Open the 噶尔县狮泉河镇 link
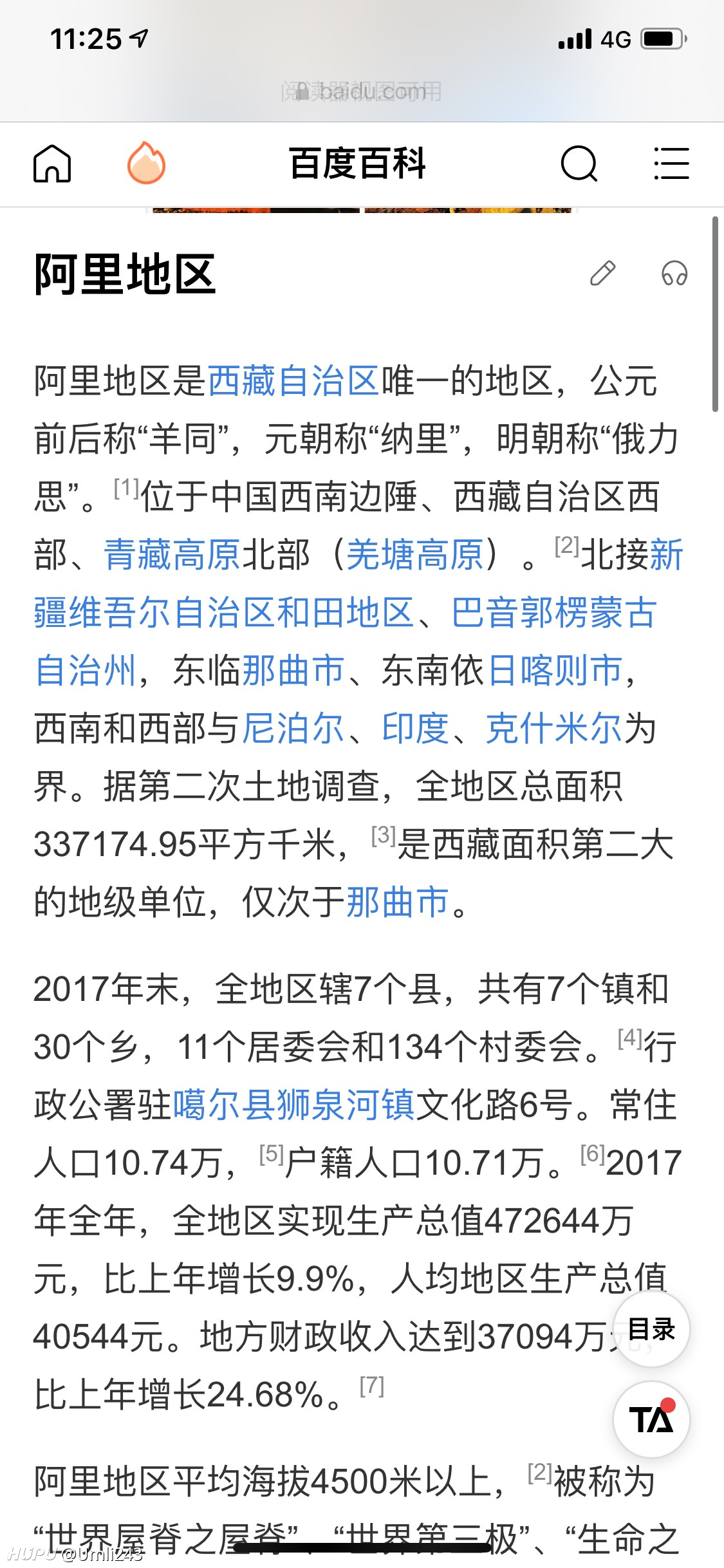 click(x=293, y=1105)
